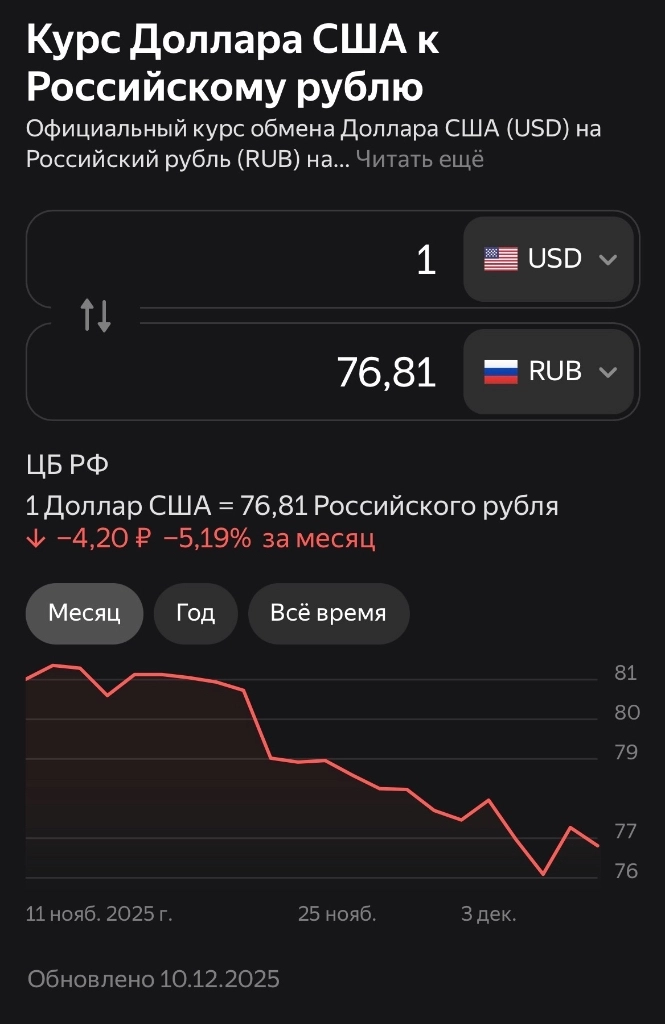This screenshot has width=665, height=1024.
Task: Expand description via Читать ещё
Action: pyautogui.click(x=419, y=159)
